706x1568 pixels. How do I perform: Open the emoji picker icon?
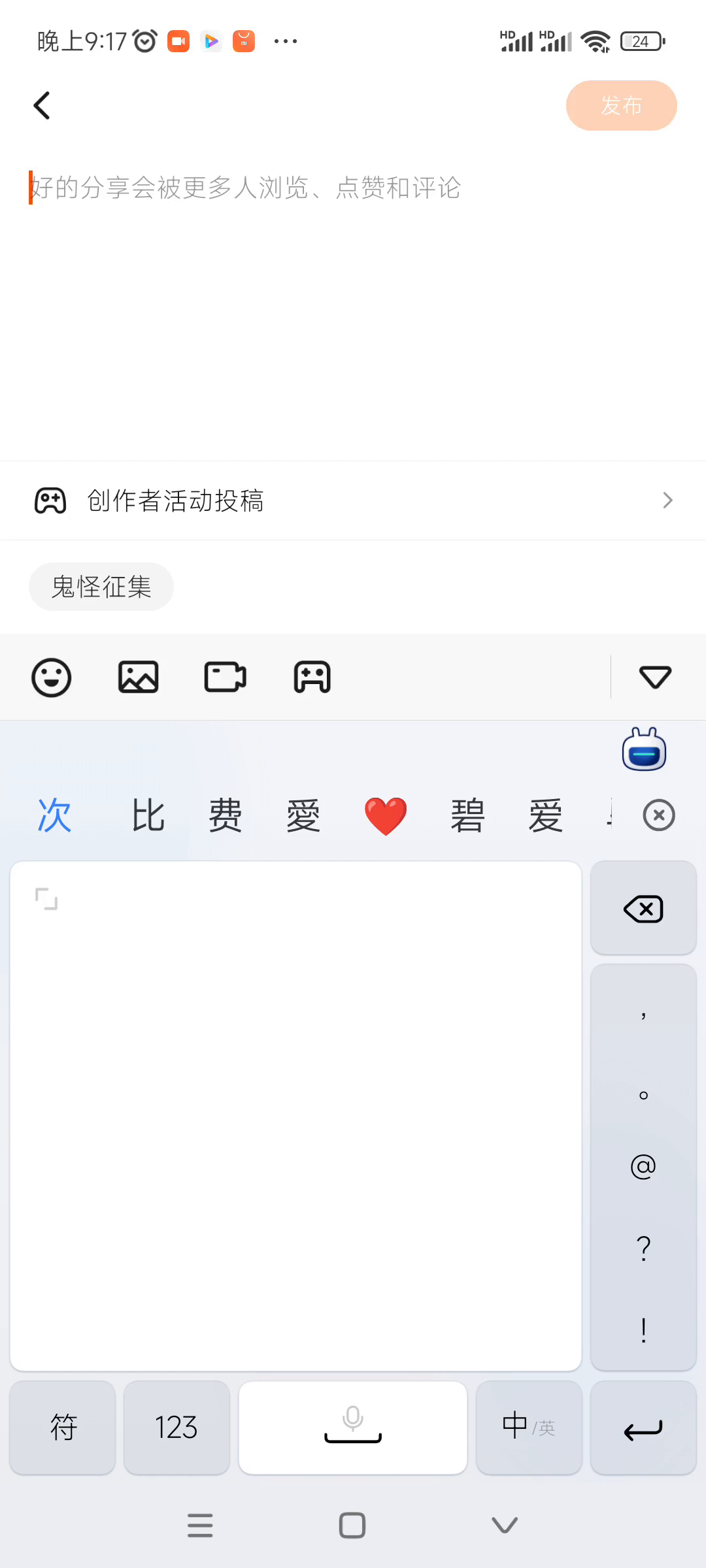pyautogui.click(x=51, y=678)
